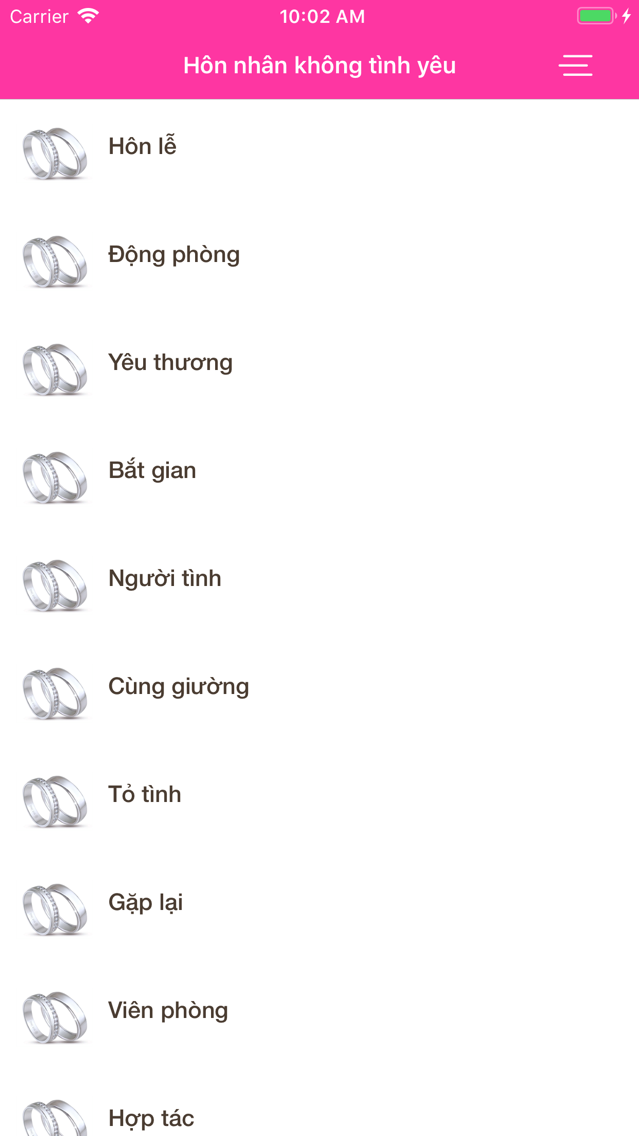
Task: Open the Hợp tác chapter
Action: pyautogui.click(x=320, y=1103)
